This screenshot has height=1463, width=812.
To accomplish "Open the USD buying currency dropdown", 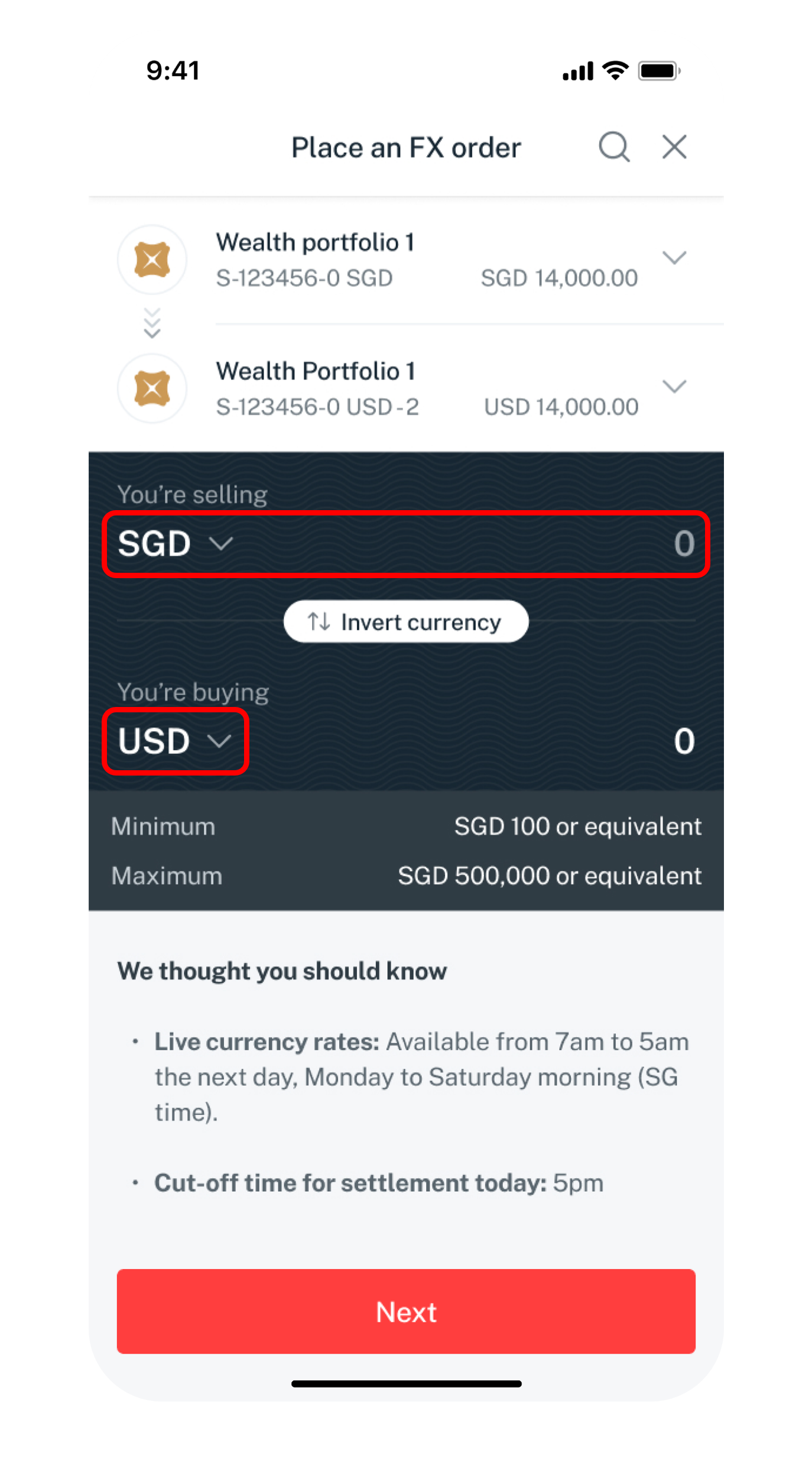I will 175,741.
